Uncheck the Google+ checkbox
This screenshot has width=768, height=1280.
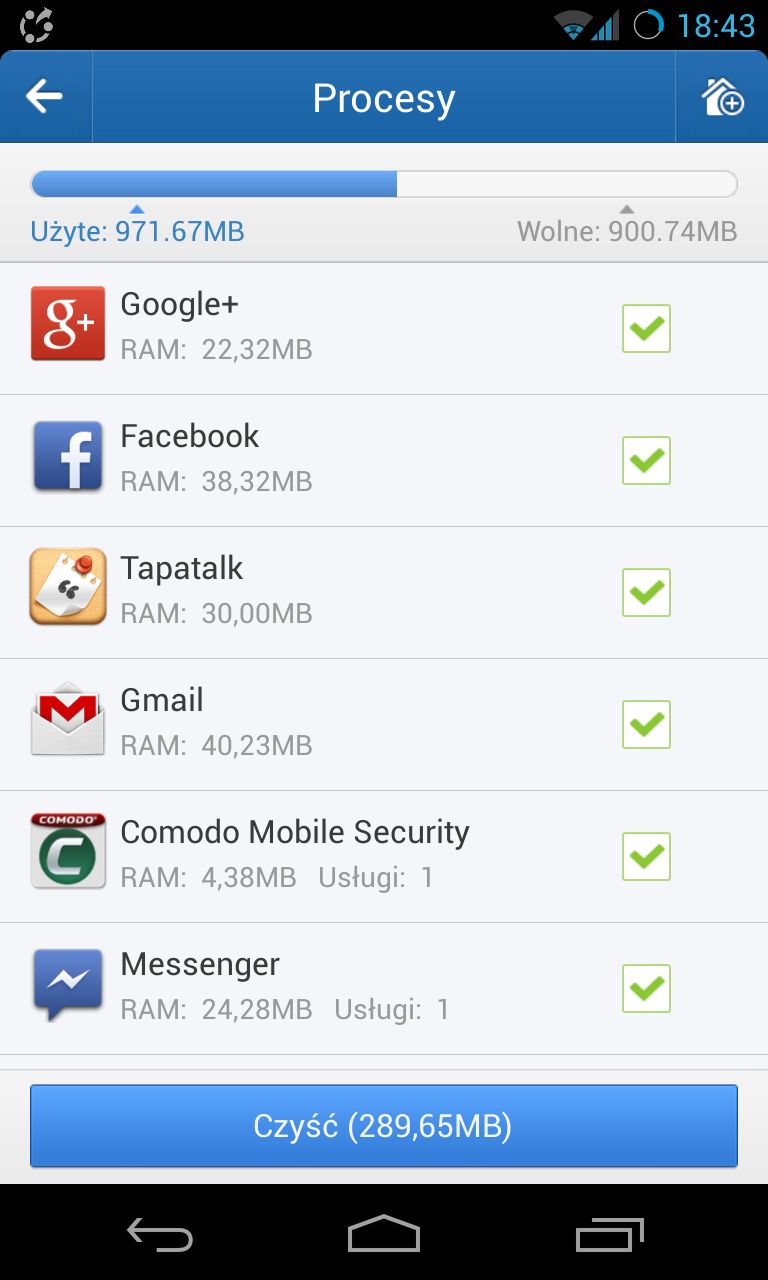(646, 329)
